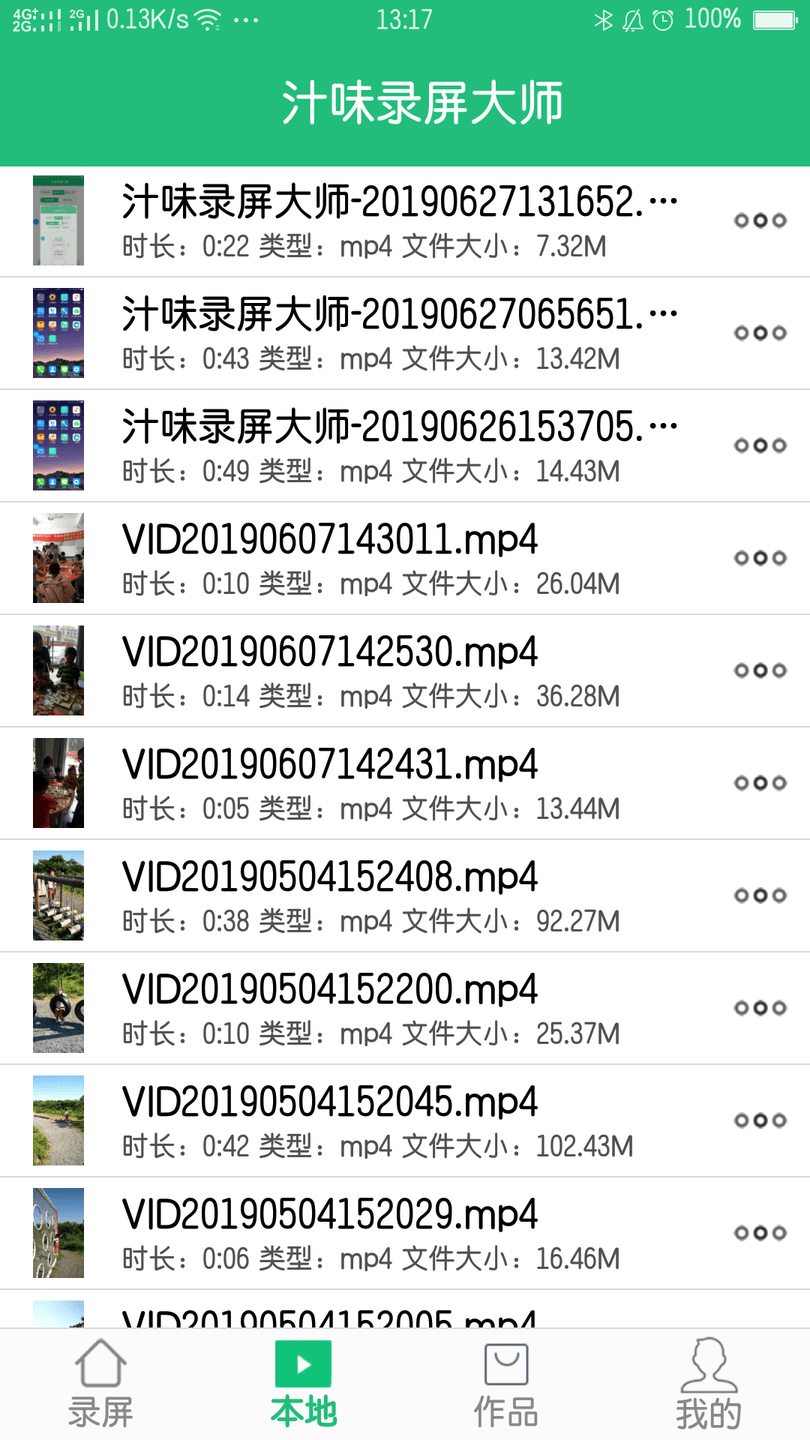Screen dimensions: 810x1440
Task: Show options for VID20190504152408.mp4
Action: [x=760, y=896]
